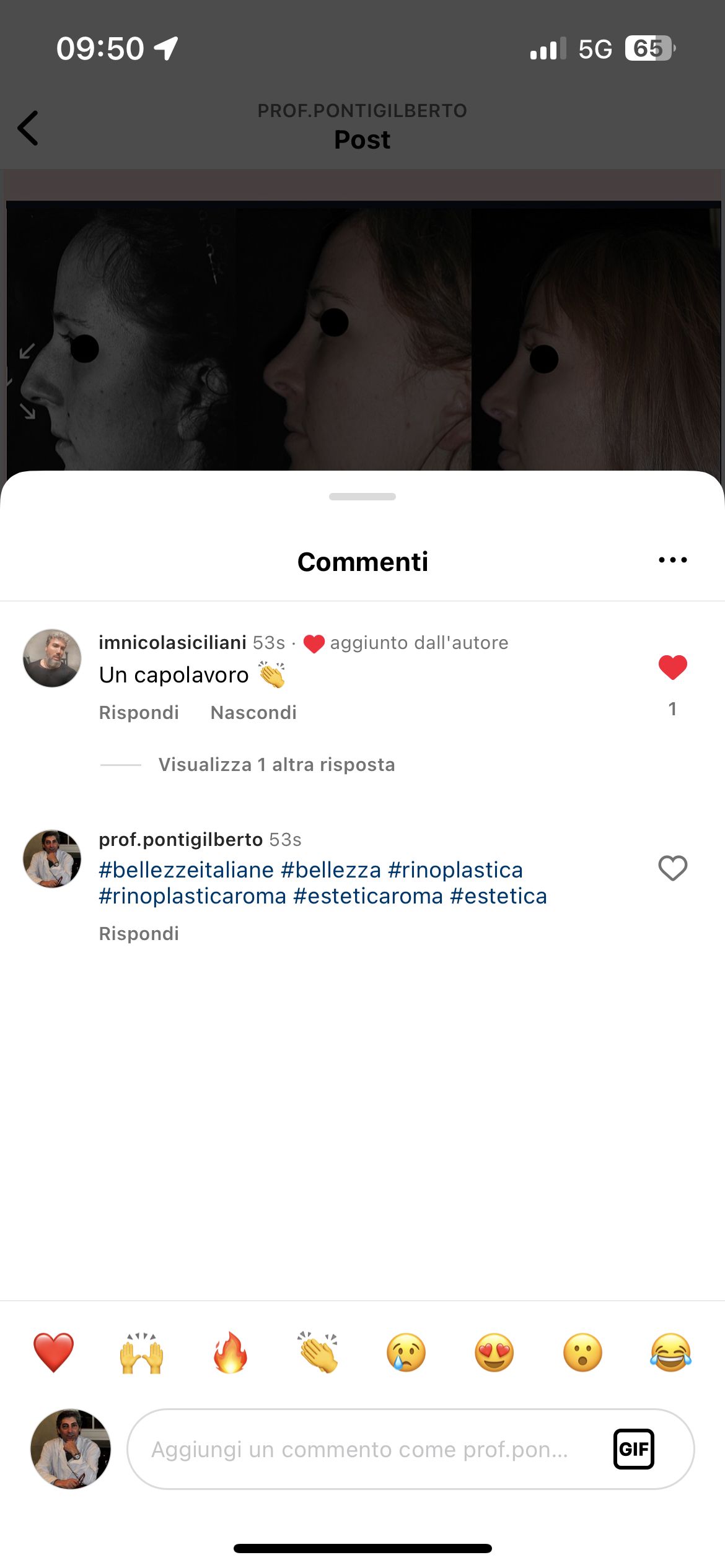Insert the laughing tears quick emoji
Screen dimensions: 725x1568
670,1352
